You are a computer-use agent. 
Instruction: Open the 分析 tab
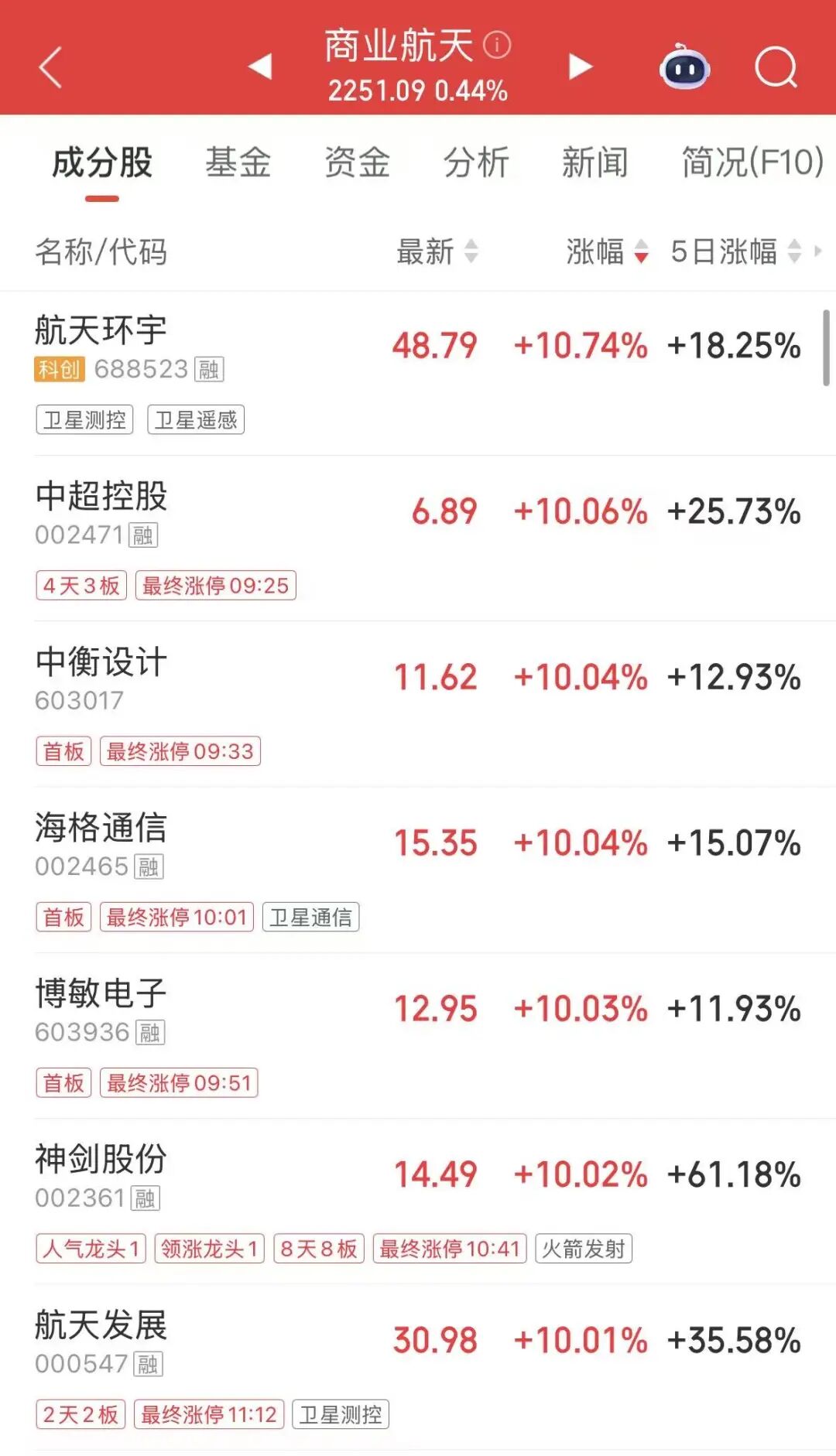[x=476, y=162]
